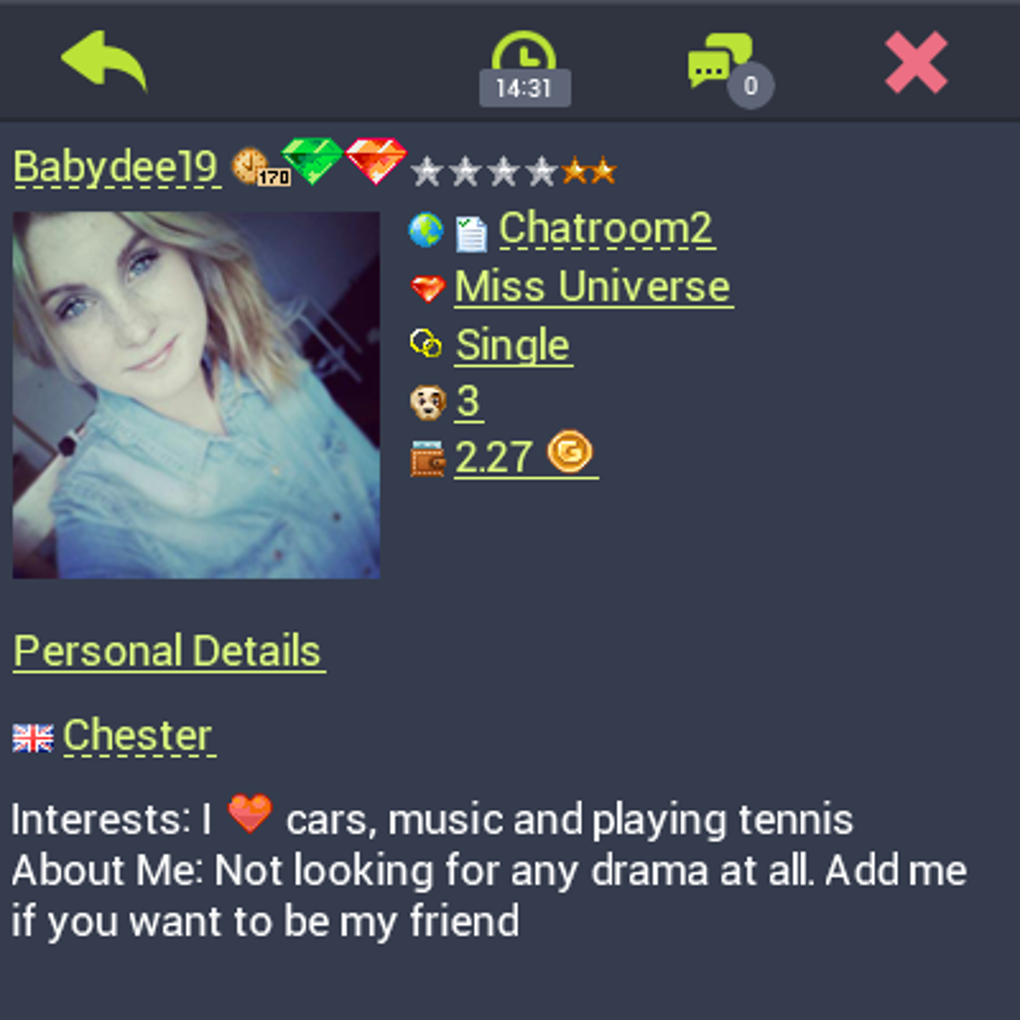
Task: Tap the Chester location link
Action: point(137,736)
